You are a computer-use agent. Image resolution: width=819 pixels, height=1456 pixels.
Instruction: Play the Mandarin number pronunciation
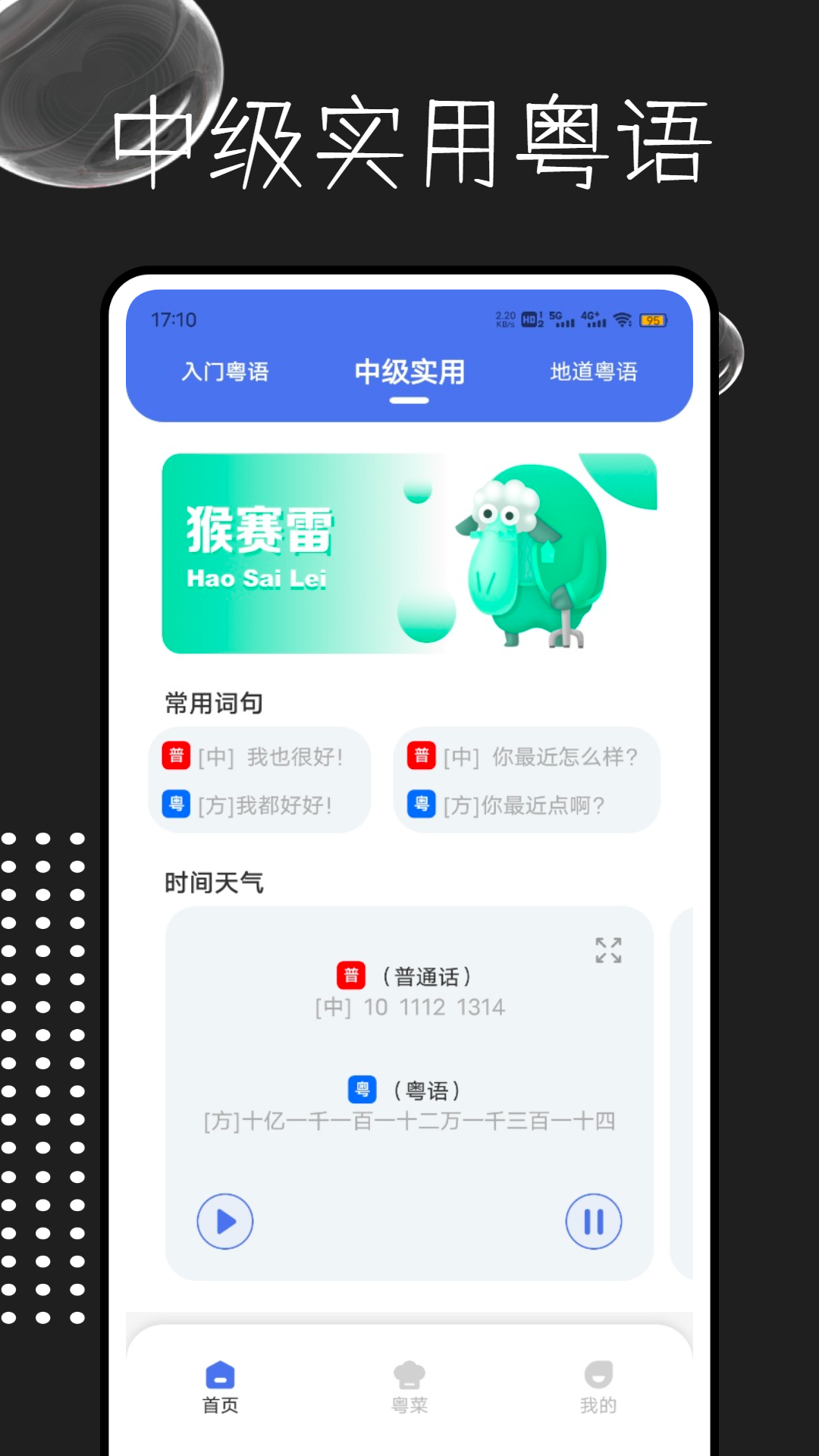(225, 1221)
